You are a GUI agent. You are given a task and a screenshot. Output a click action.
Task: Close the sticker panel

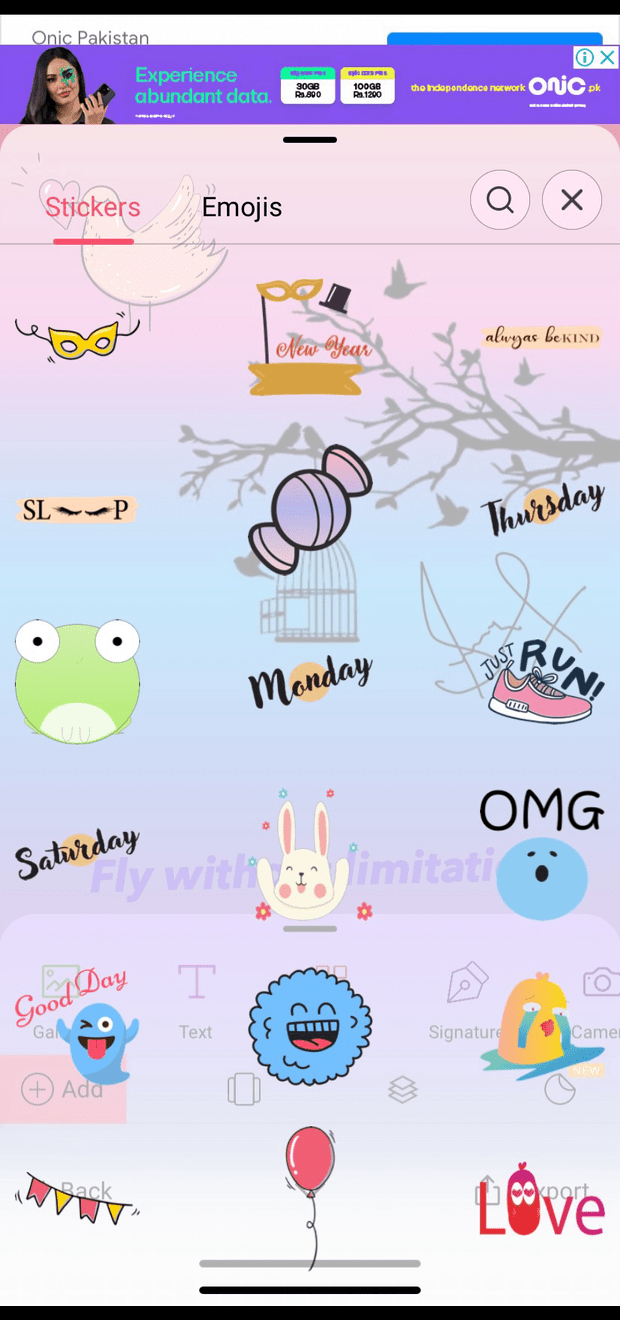pos(572,201)
